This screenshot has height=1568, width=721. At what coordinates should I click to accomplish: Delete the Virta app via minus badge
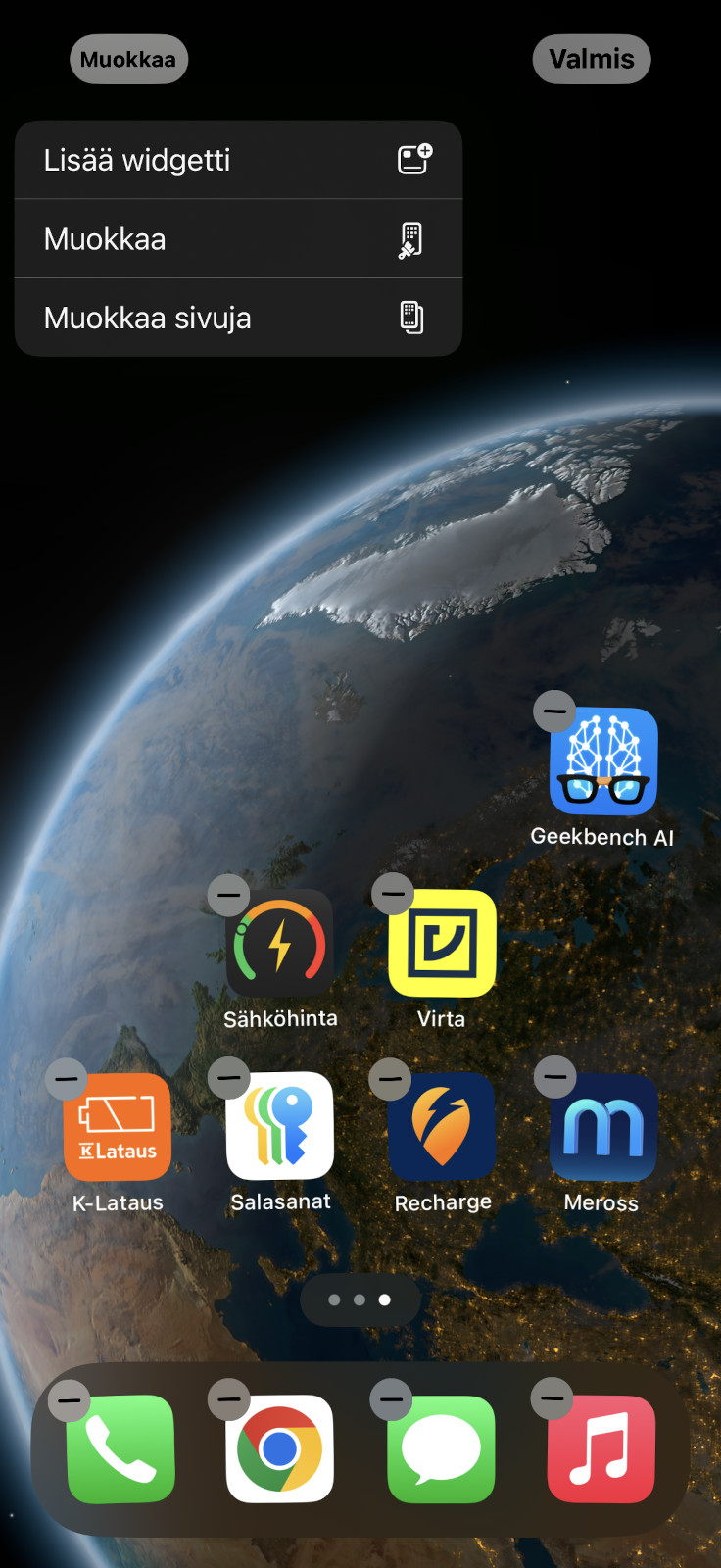[x=393, y=893]
